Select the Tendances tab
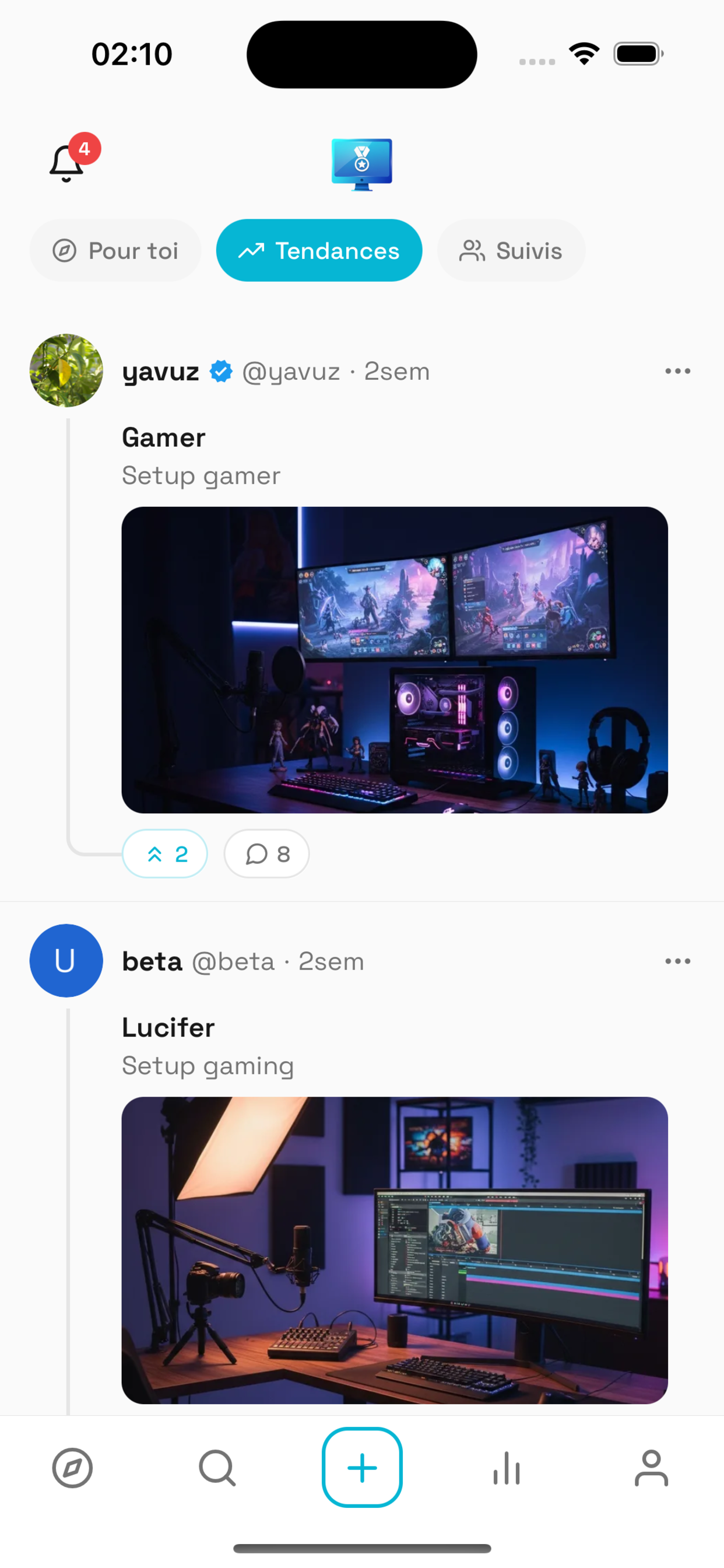 pyautogui.click(x=319, y=251)
